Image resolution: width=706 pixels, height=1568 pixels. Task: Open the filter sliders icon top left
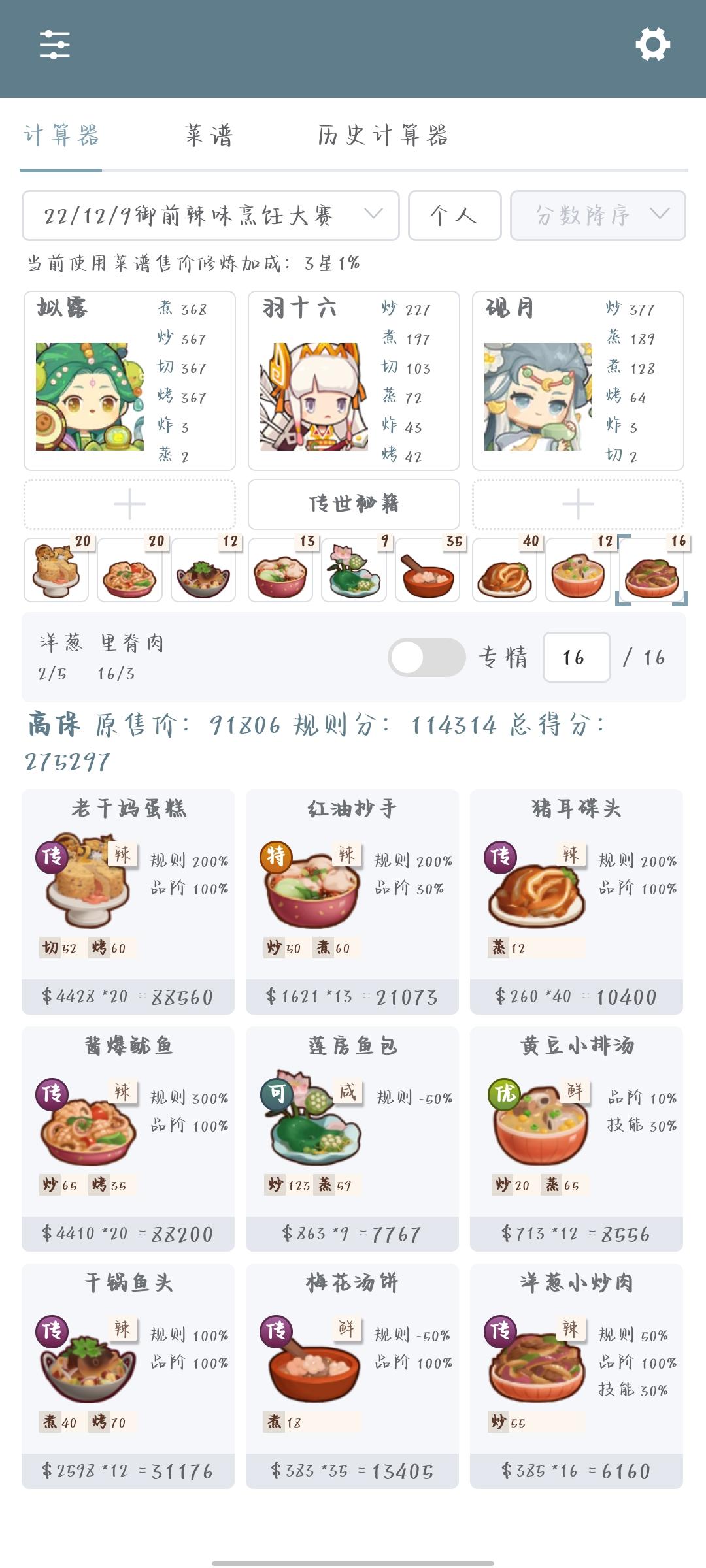(54, 44)
